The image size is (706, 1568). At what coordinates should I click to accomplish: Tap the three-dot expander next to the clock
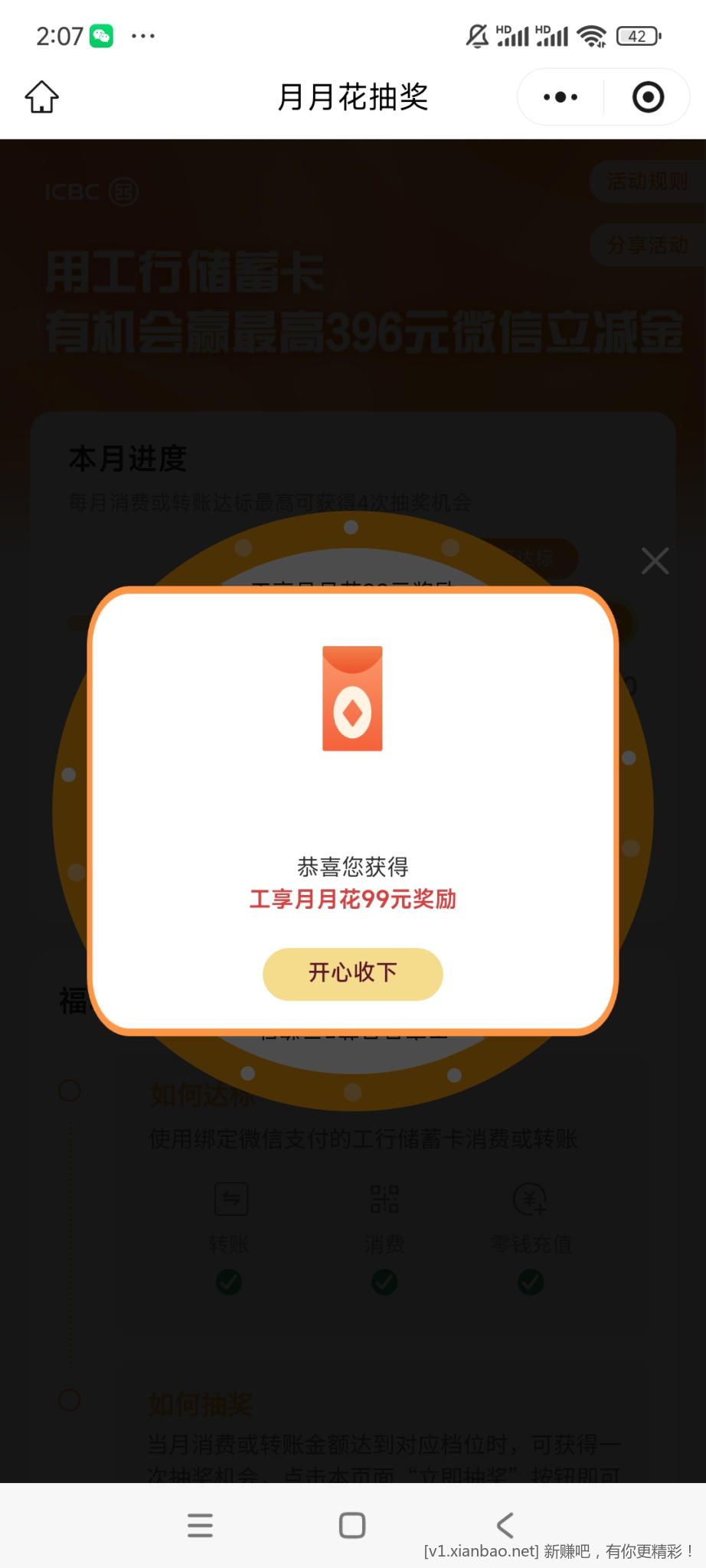tap(142, 34)
